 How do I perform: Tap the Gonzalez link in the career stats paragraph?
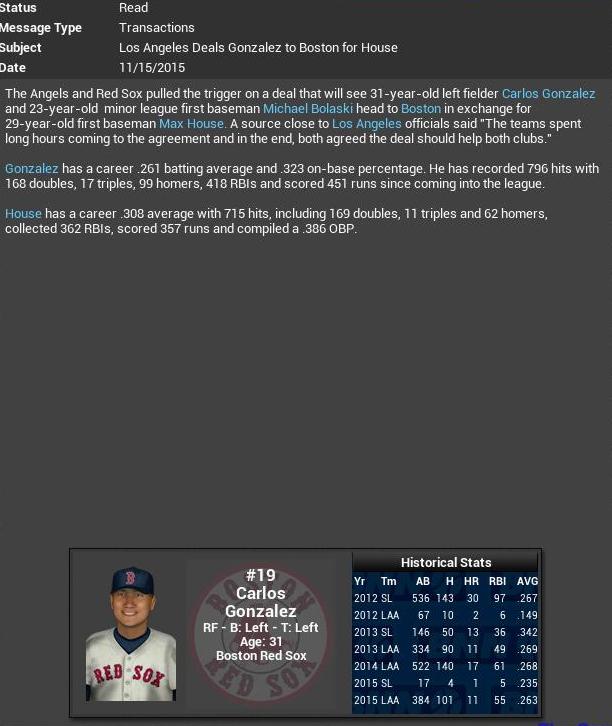(32, 169)
